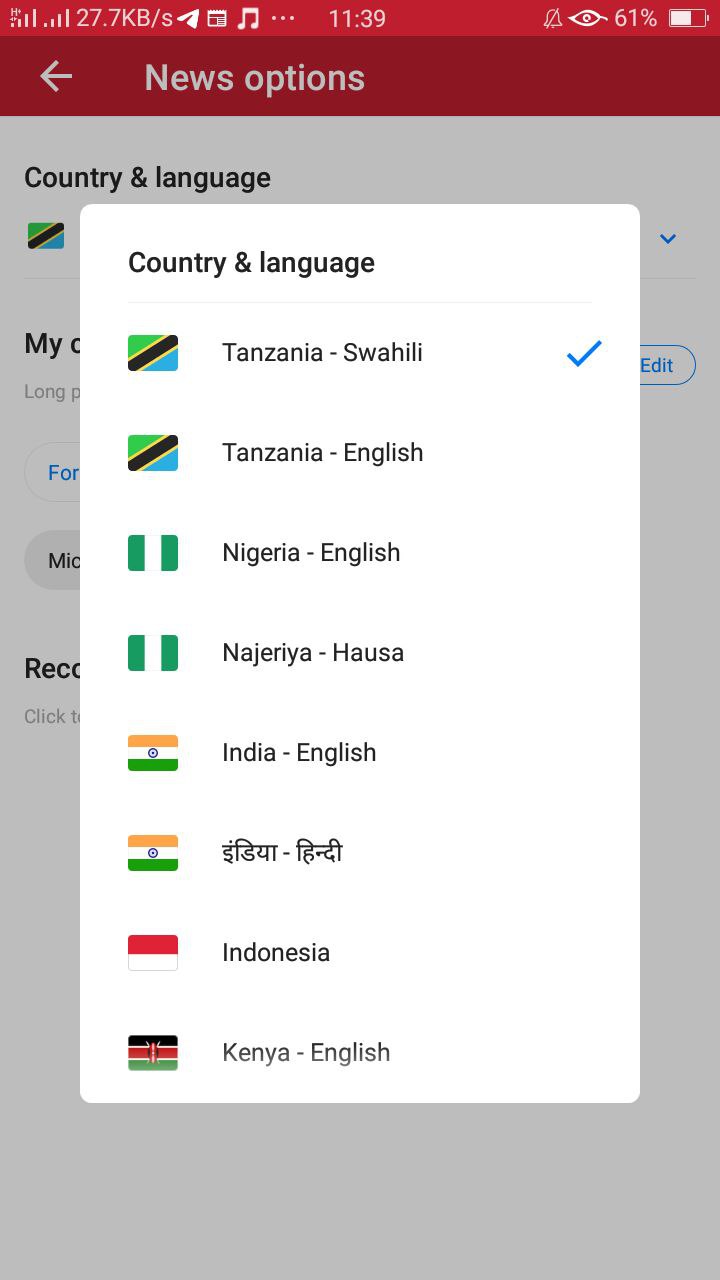Select Tanzania - Swahili option
The image size is (720, 1280).
click(x=322, y=353)
